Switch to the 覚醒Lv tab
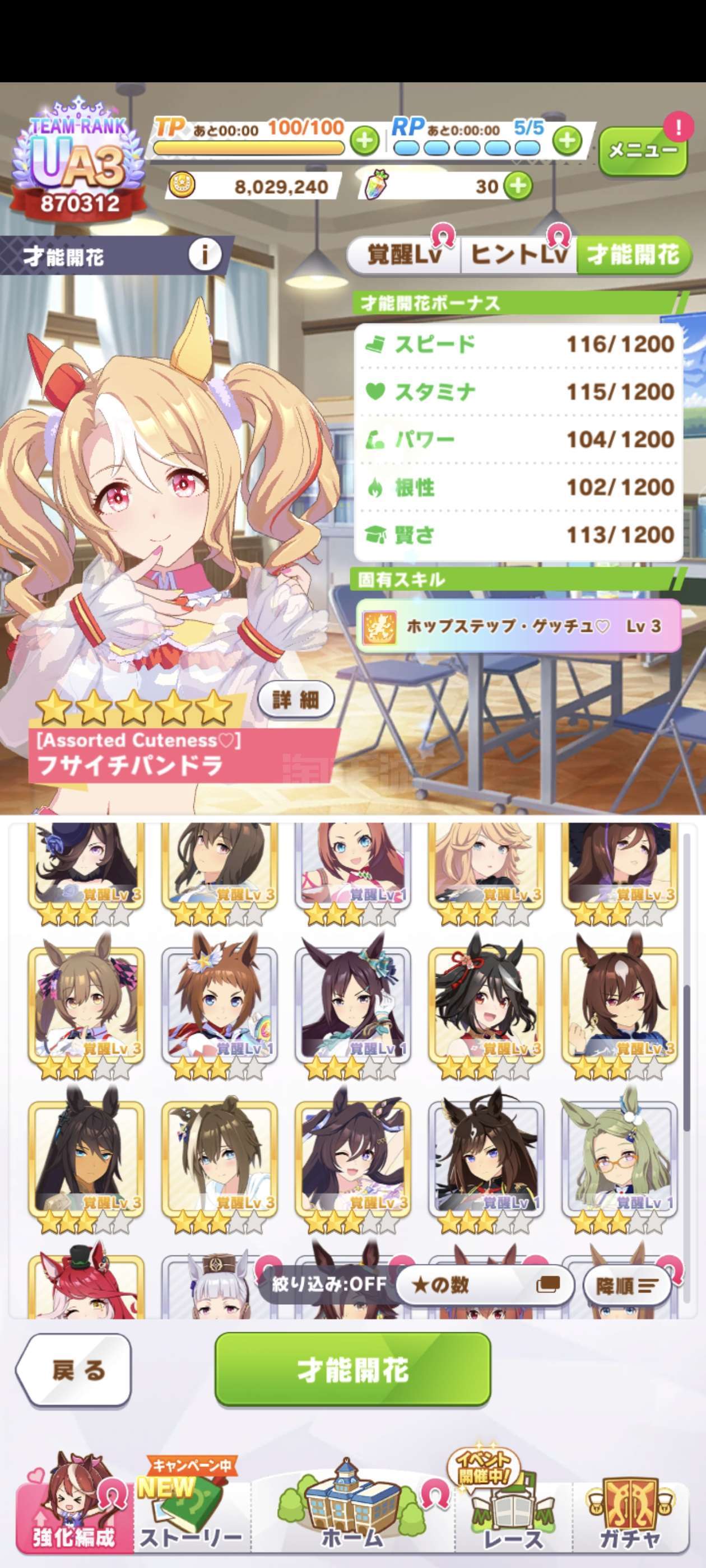Screen dimensions: 706x1568 click(x=404, y=254)
